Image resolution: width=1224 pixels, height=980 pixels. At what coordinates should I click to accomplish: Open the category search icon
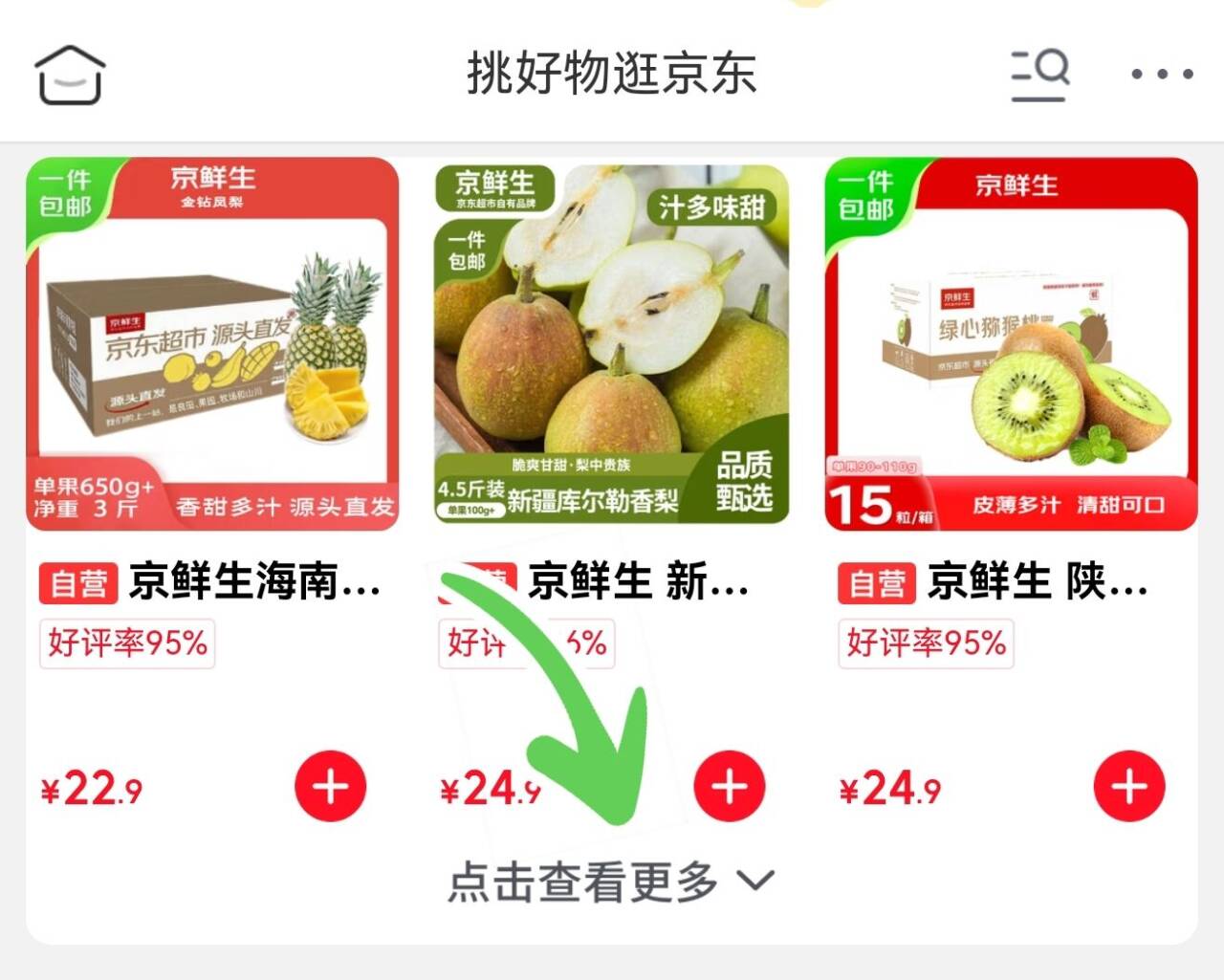tap(1039, 75)
